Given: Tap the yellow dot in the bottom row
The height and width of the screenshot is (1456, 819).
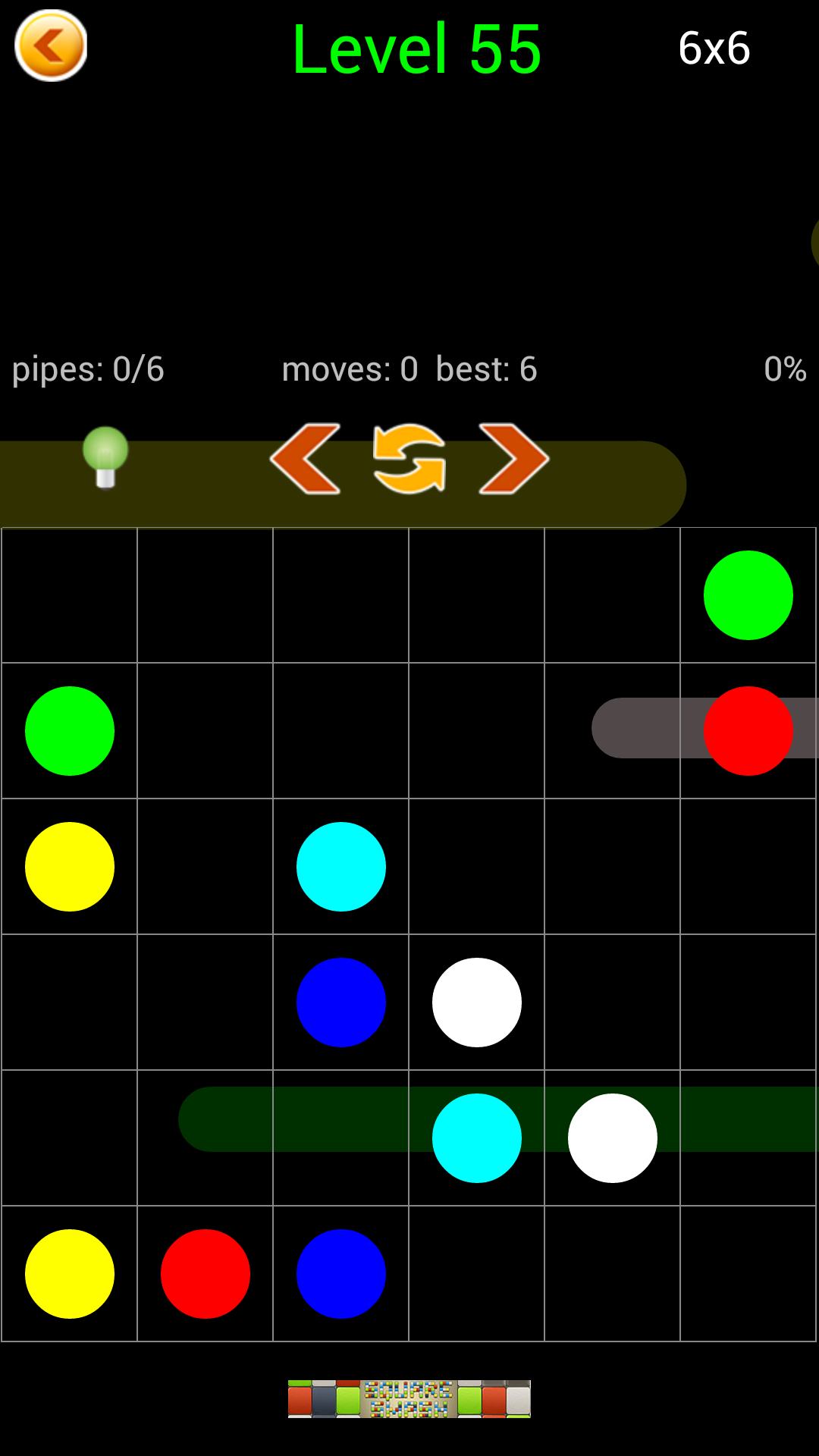Looking at the screenshot, I should coord(70,1274).
